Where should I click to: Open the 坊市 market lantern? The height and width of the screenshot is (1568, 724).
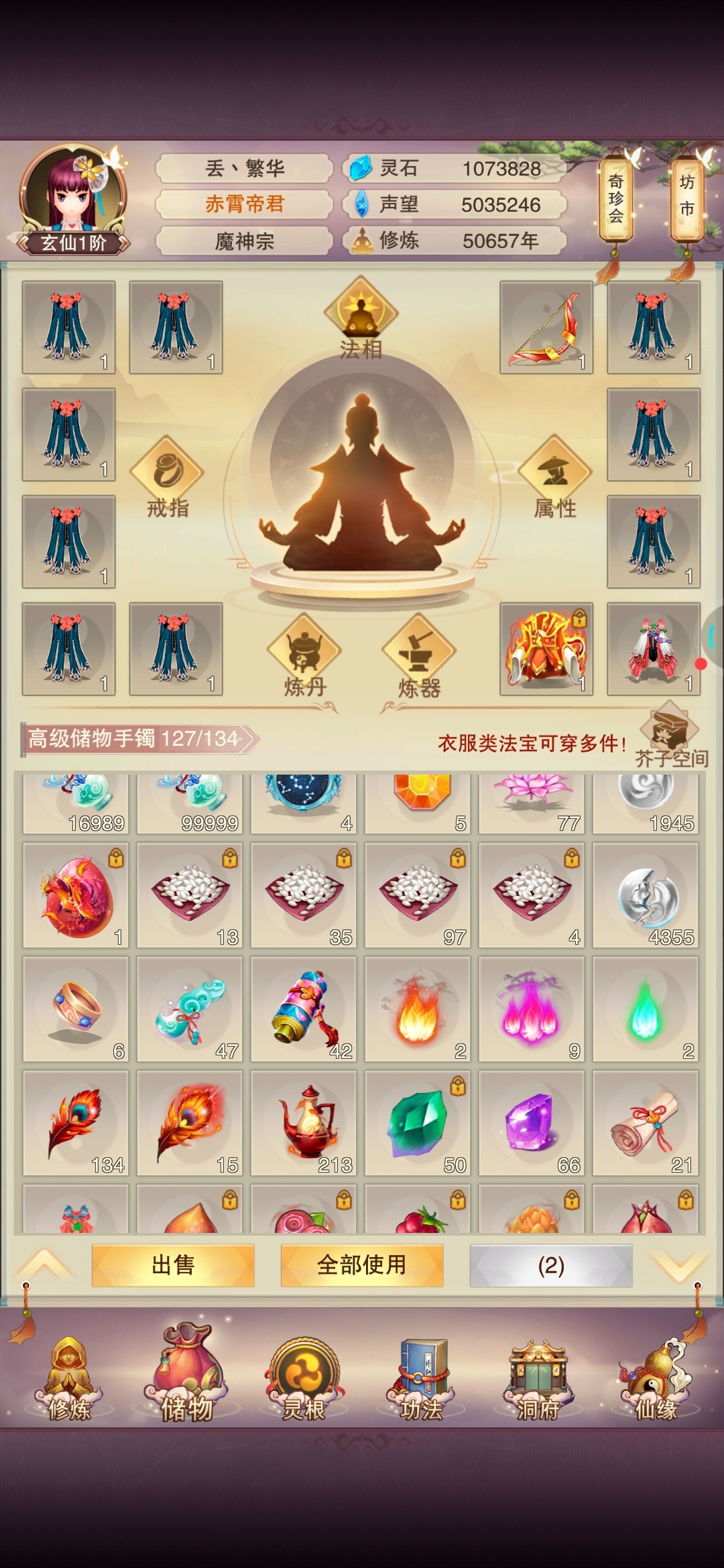(x=686, y=198)
